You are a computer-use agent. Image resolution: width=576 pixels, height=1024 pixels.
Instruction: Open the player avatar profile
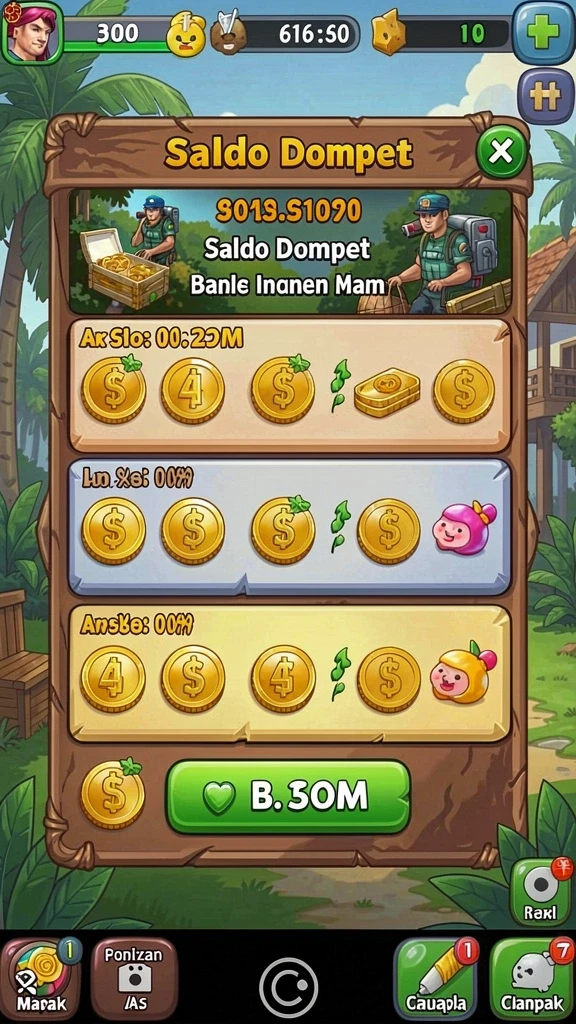click(x=32, y=32)
